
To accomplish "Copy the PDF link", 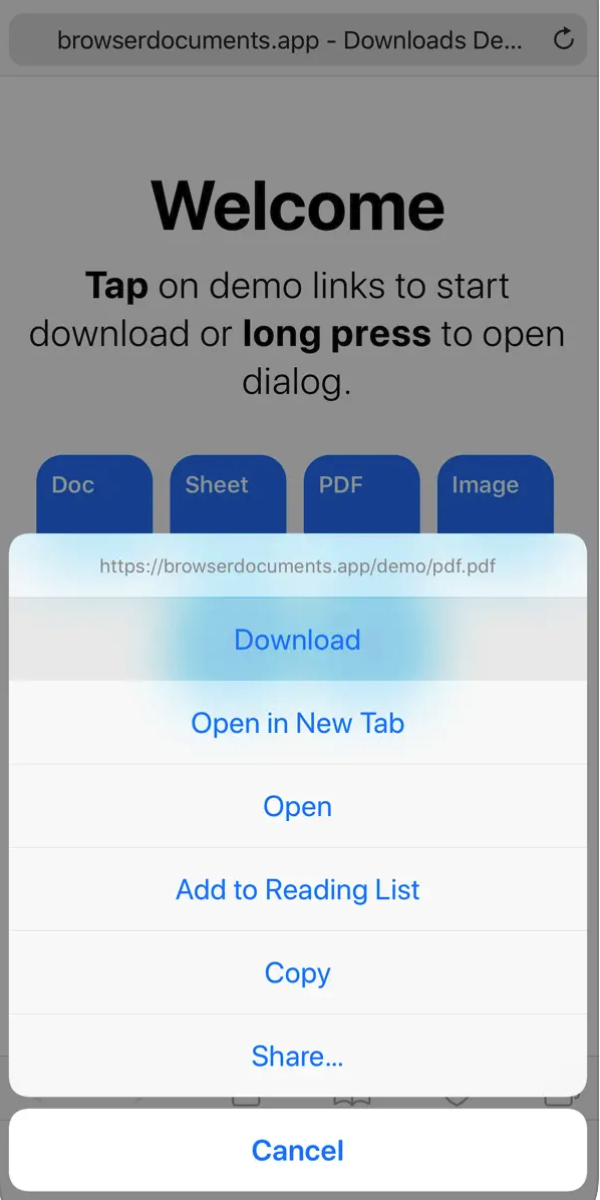I will (x=297, y=973).
